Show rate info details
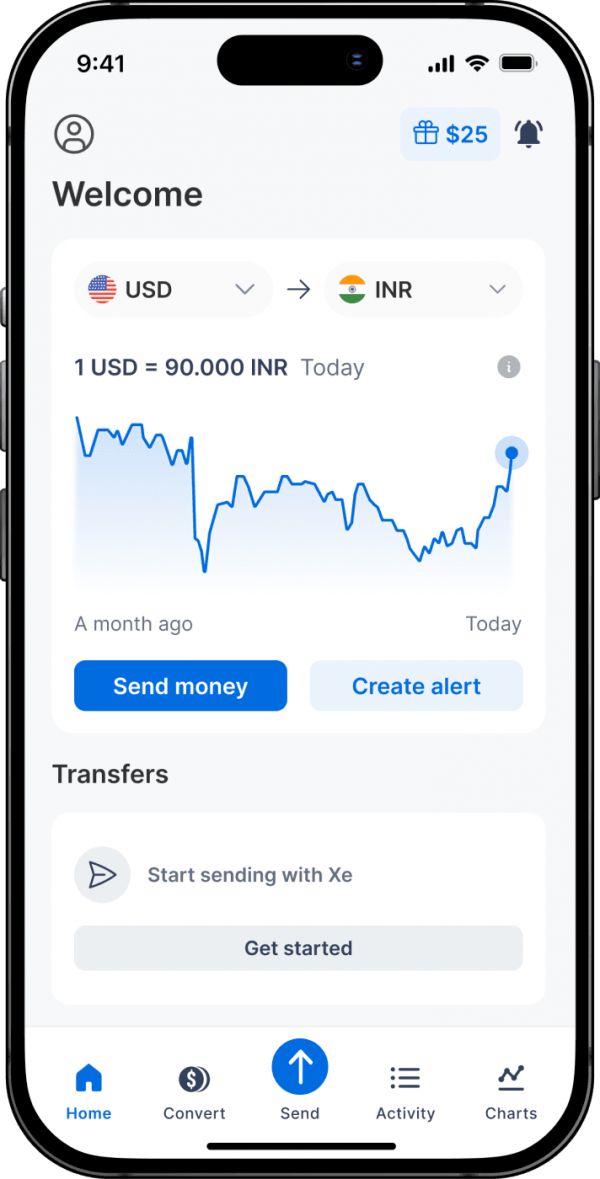This screenshot has height=1179, width=600. (x=509, y=367)
